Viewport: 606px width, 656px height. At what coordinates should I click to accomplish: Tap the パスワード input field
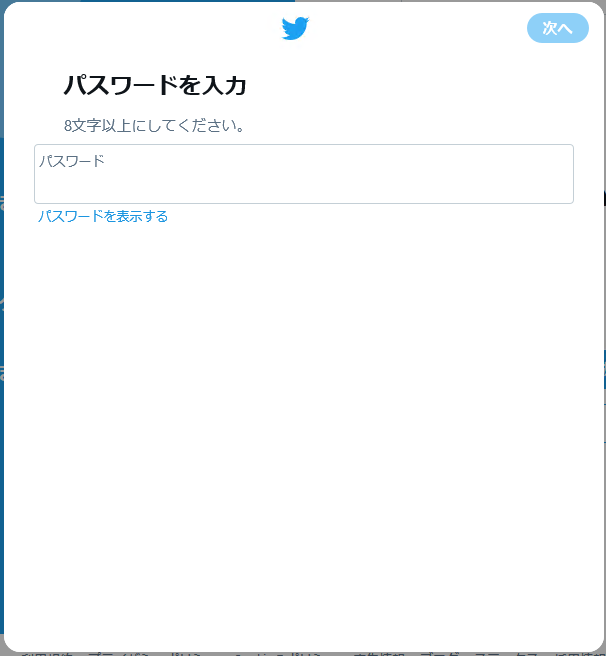coord(304,174)
